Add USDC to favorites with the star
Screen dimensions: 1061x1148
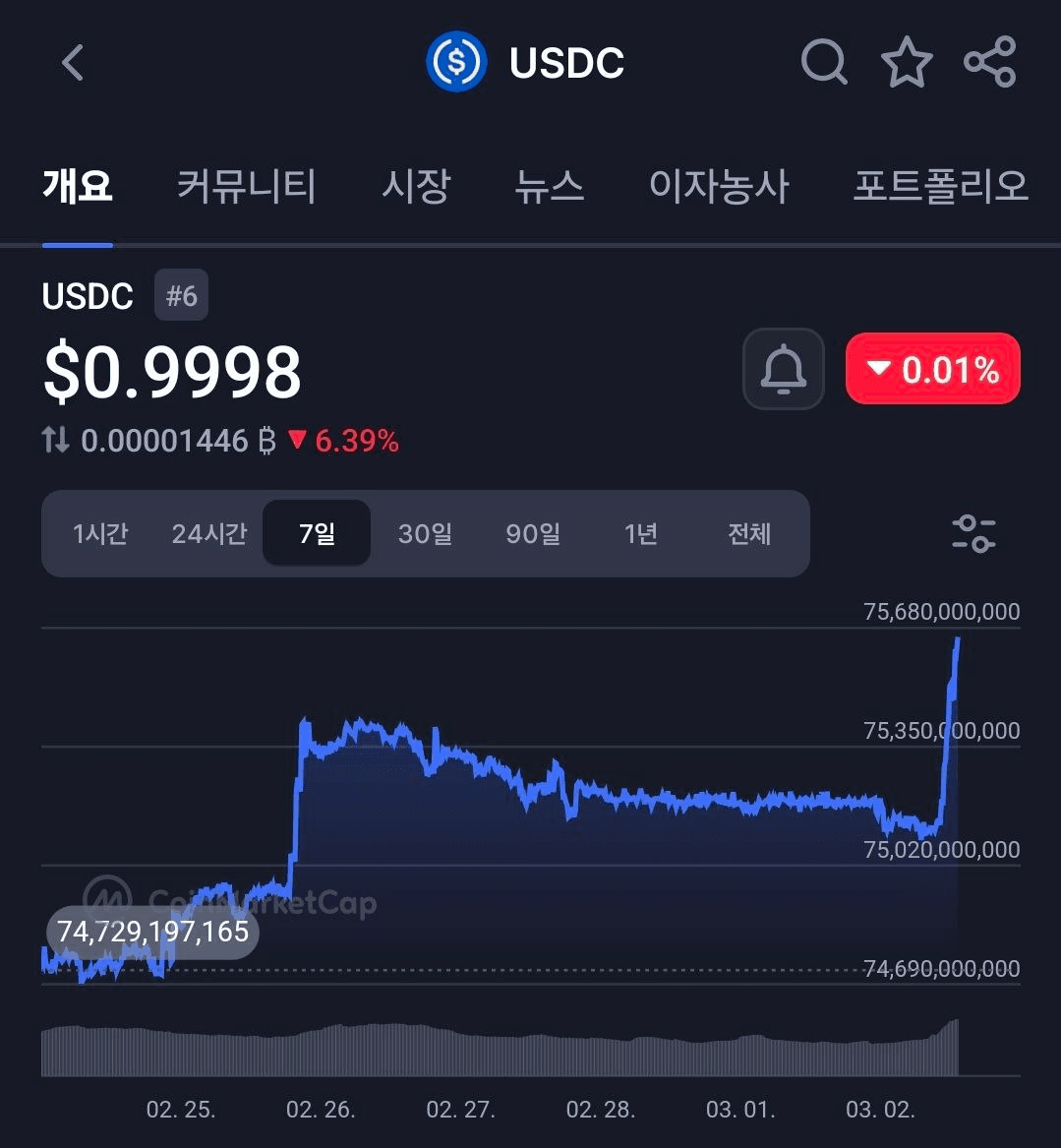pos(906,63)
